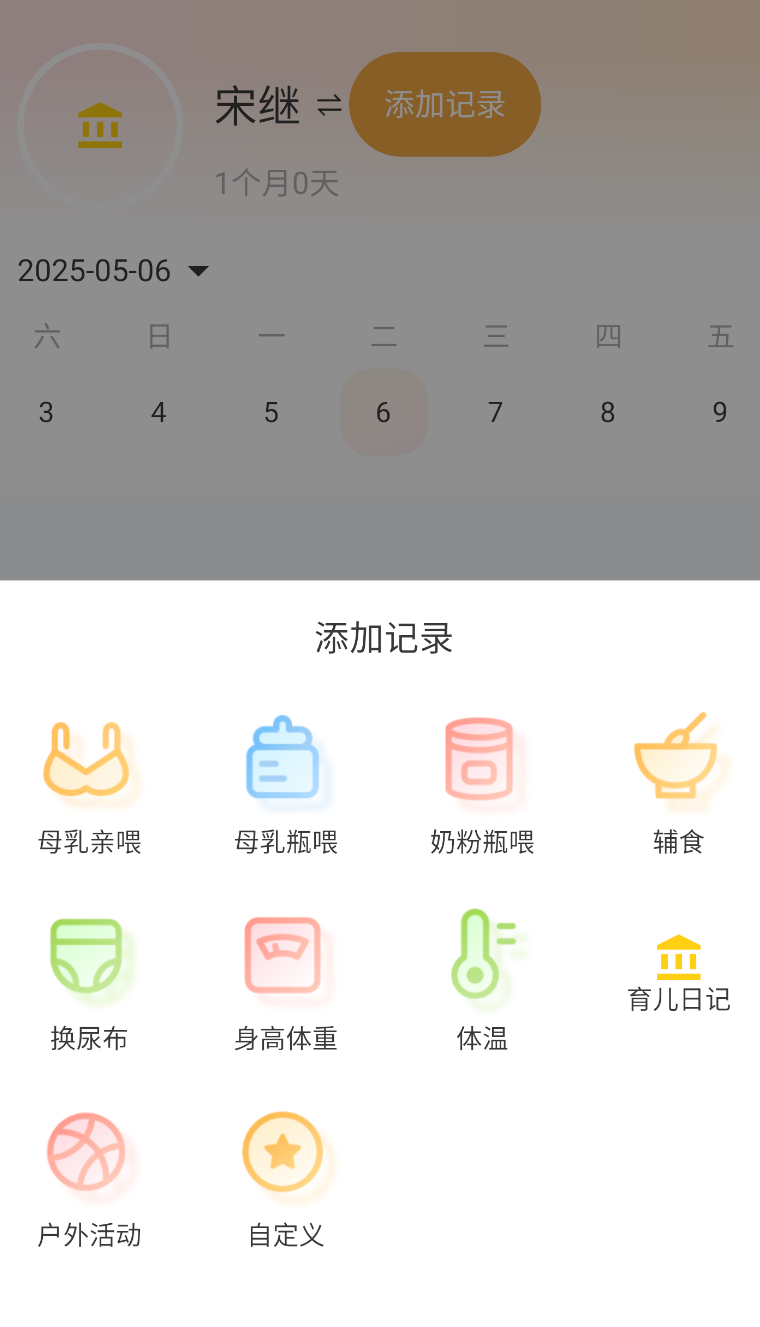Select 户外活动 record
760x1327 pixels.
point(90,1178)
